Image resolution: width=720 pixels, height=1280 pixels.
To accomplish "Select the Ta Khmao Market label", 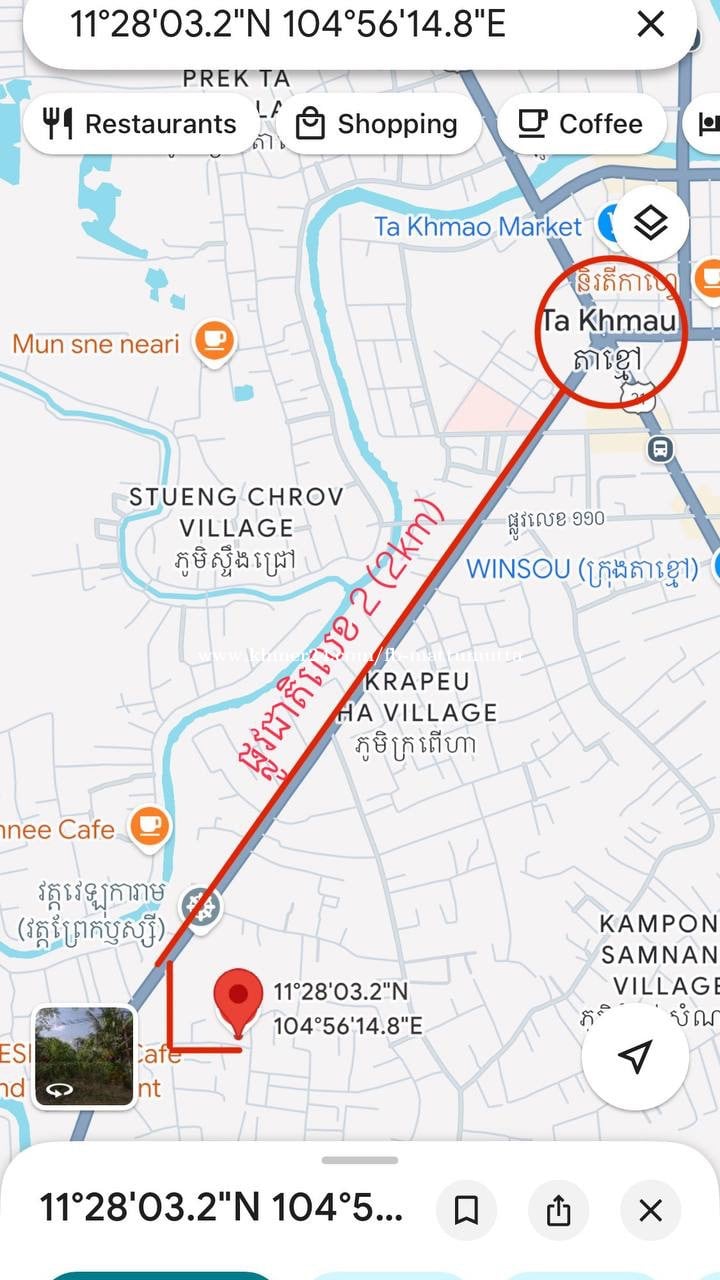I will 478,227.
